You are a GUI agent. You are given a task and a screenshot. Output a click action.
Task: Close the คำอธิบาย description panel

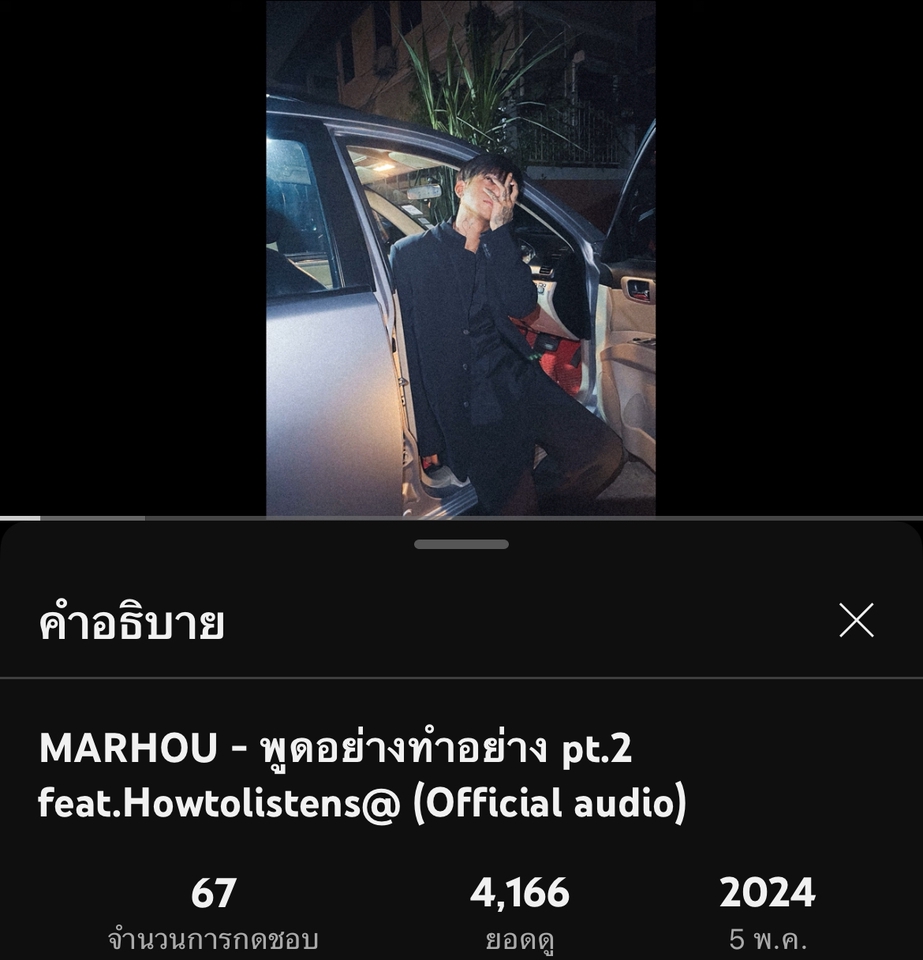(x=856, y=620)
